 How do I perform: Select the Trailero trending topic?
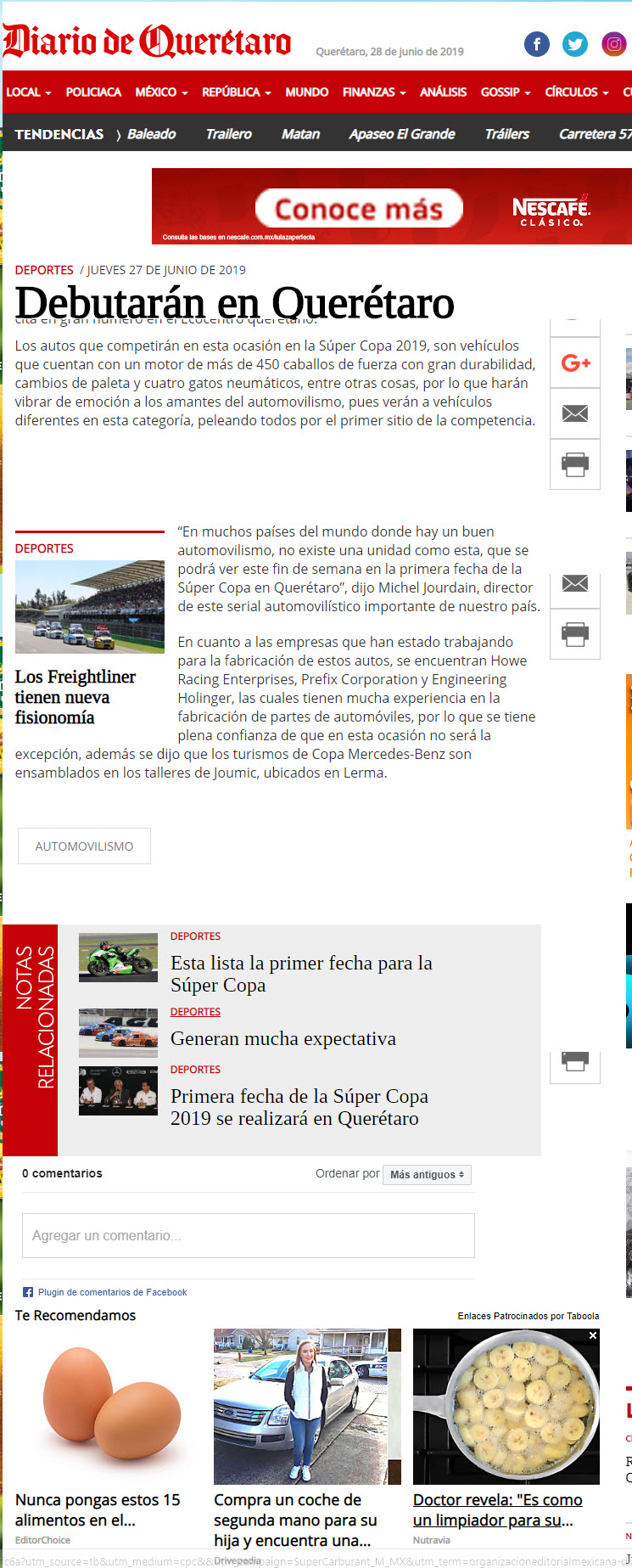coord(228,134)
